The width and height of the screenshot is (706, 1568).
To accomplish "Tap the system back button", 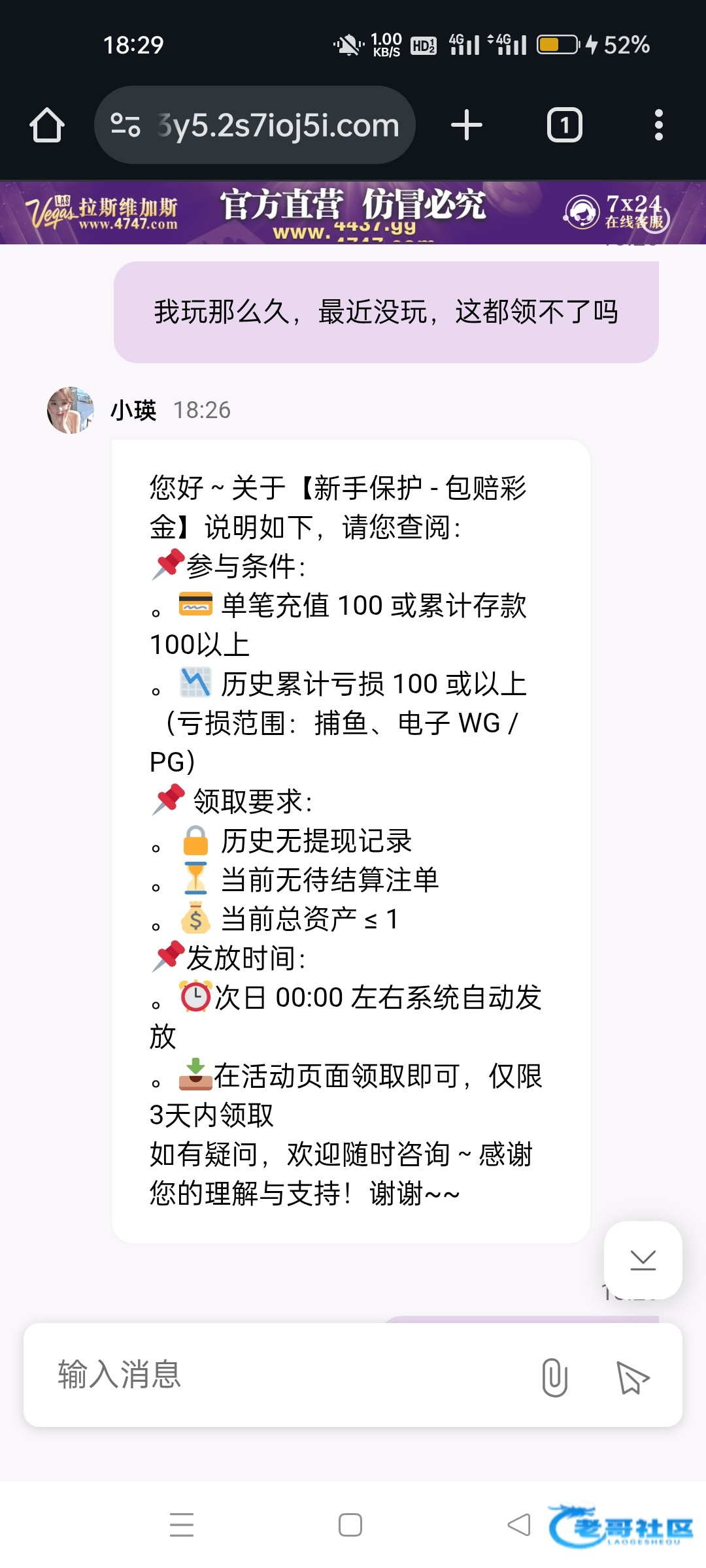I will (519, 1525).
